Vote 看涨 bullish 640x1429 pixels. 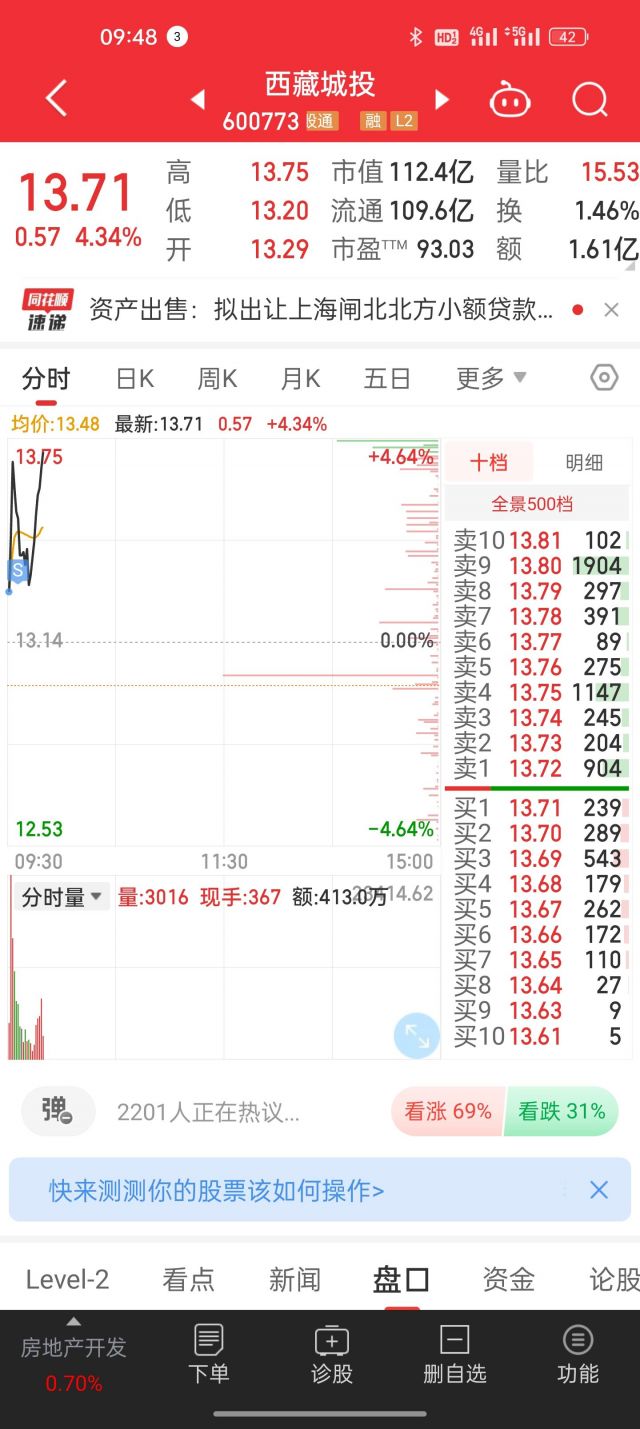click(x=447, y=1112)
